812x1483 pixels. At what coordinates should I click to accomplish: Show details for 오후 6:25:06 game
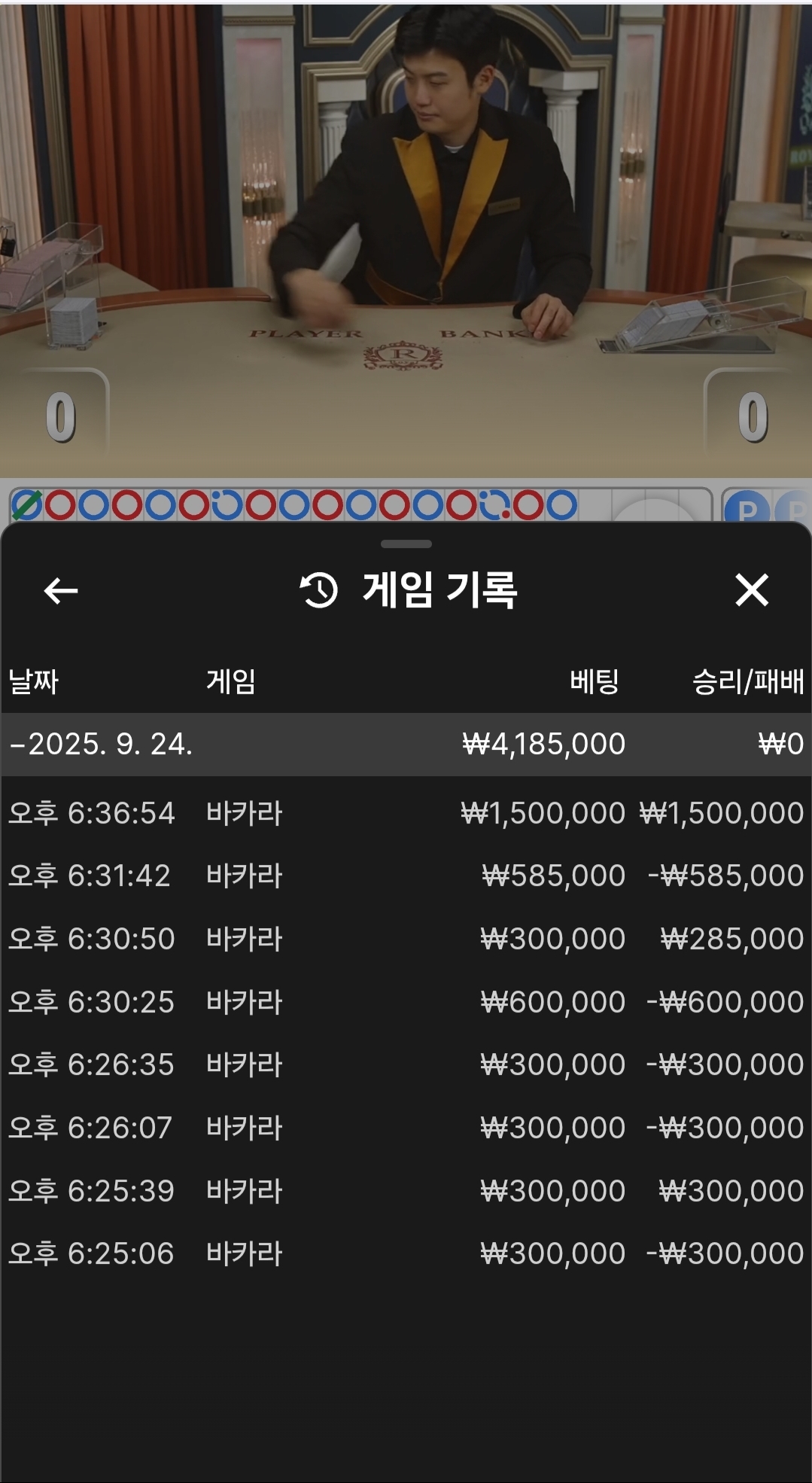click(406, 1254)
